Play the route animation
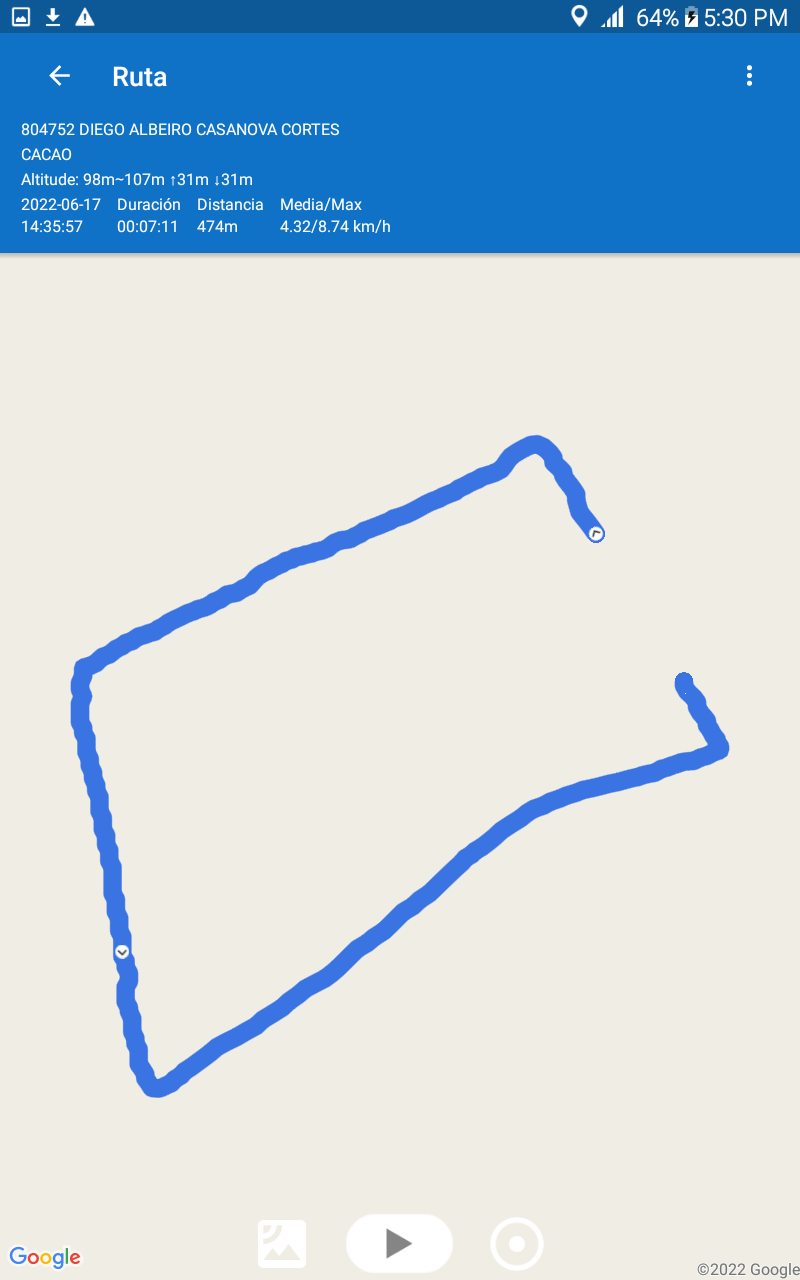The height and width of the screenshot is (1280, 800). pyautogui.click(x=399, y=1243)
